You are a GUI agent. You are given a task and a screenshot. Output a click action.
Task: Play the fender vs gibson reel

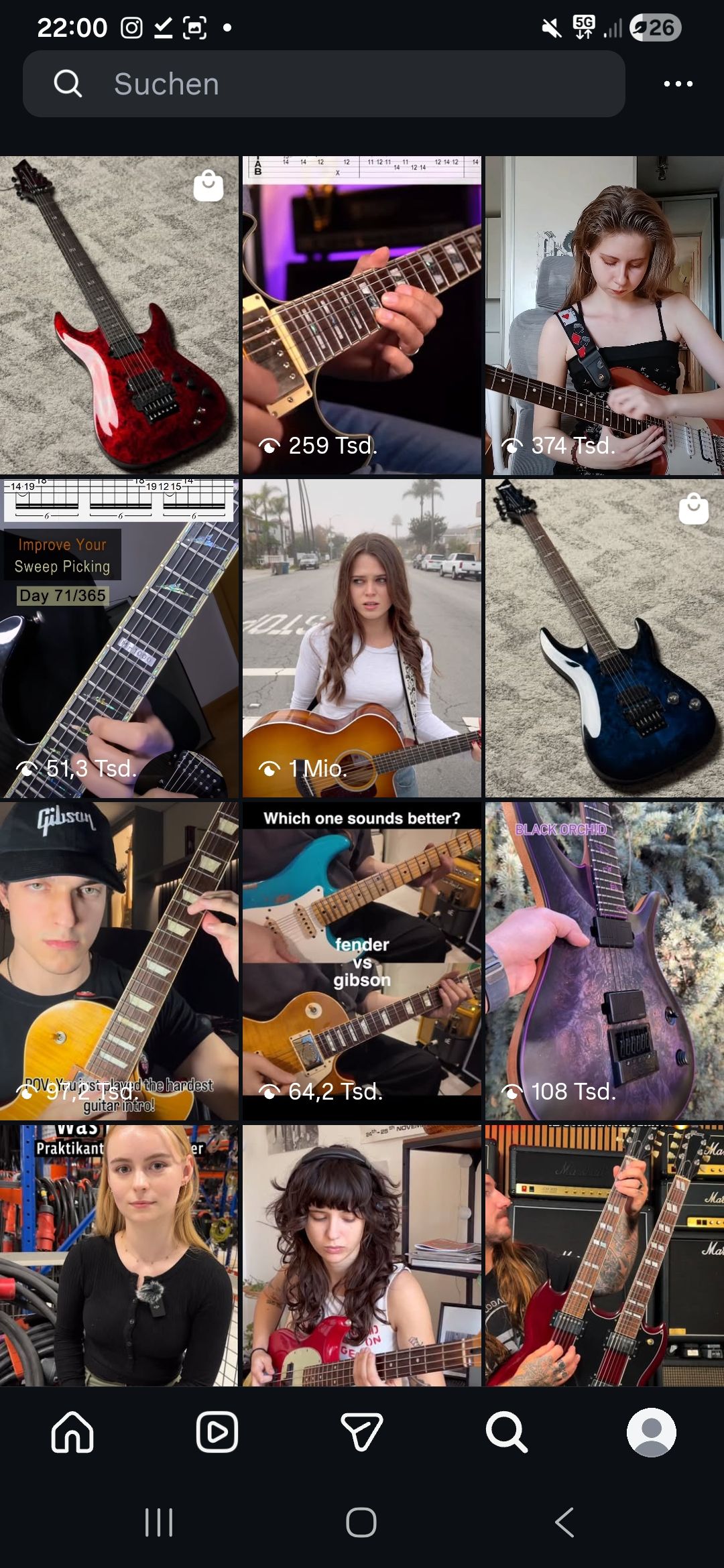(x=362, y=961)
